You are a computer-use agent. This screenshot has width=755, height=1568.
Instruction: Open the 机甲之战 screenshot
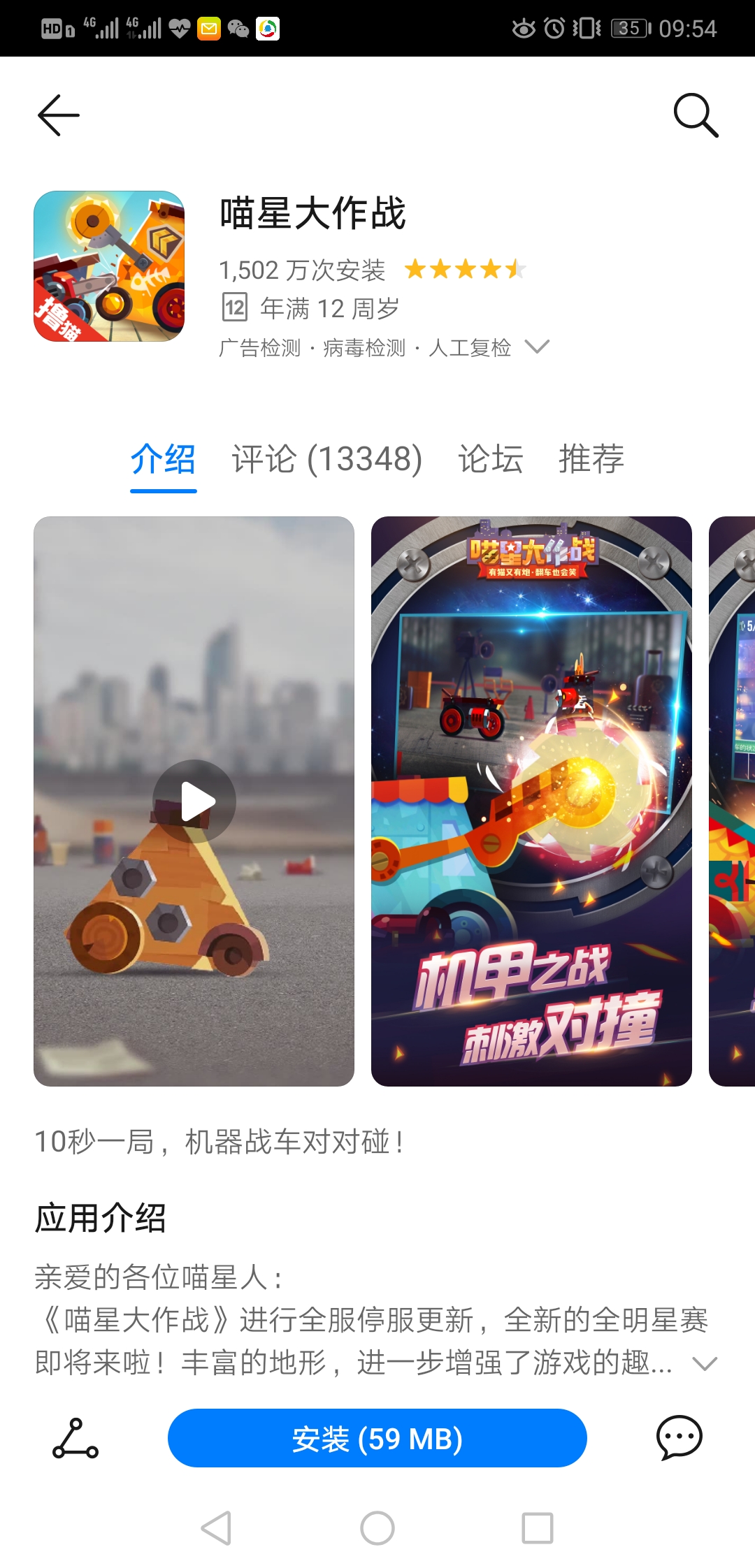(x=531, y=801)
